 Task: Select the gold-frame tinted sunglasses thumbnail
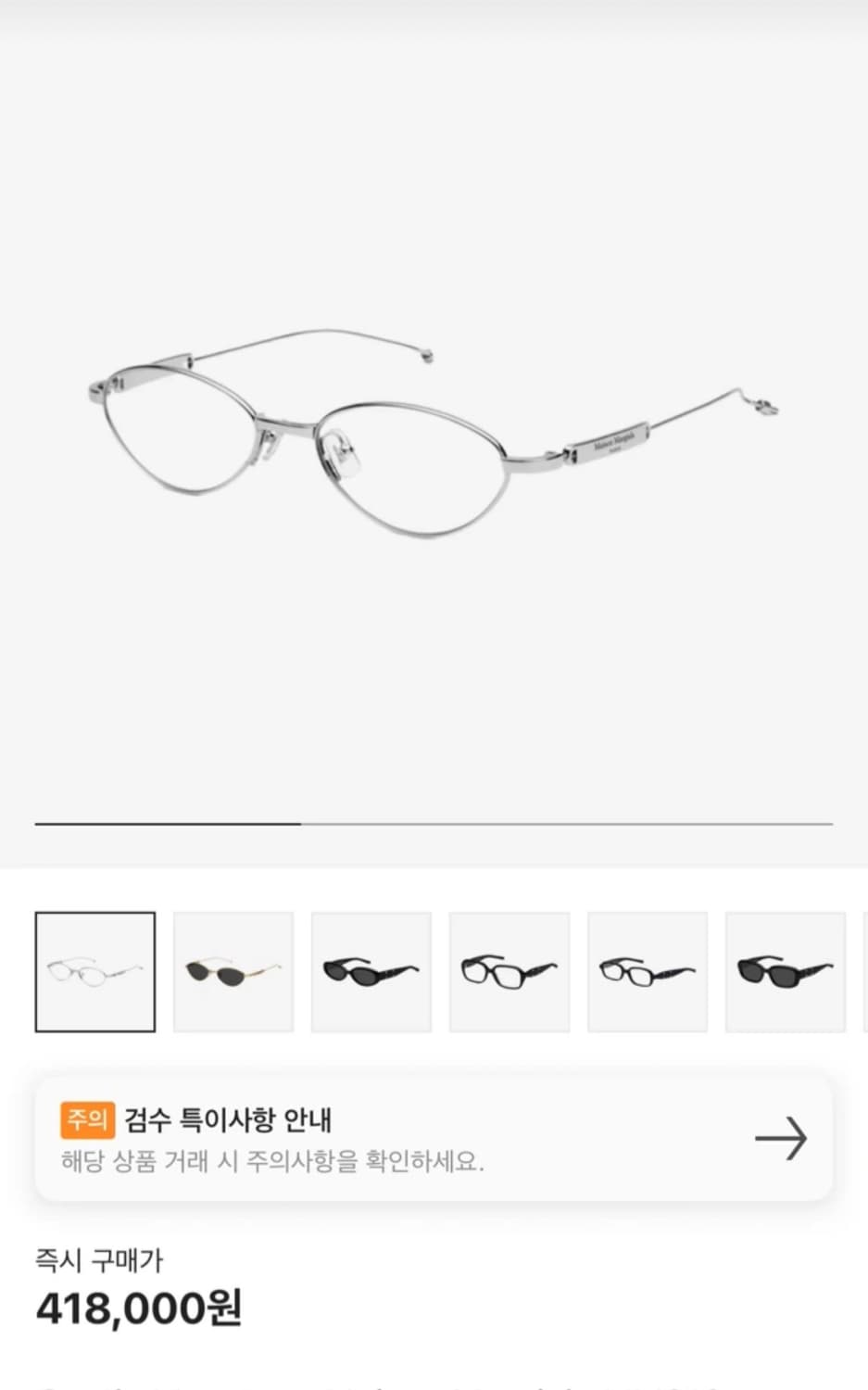click(x=233, y=971)
